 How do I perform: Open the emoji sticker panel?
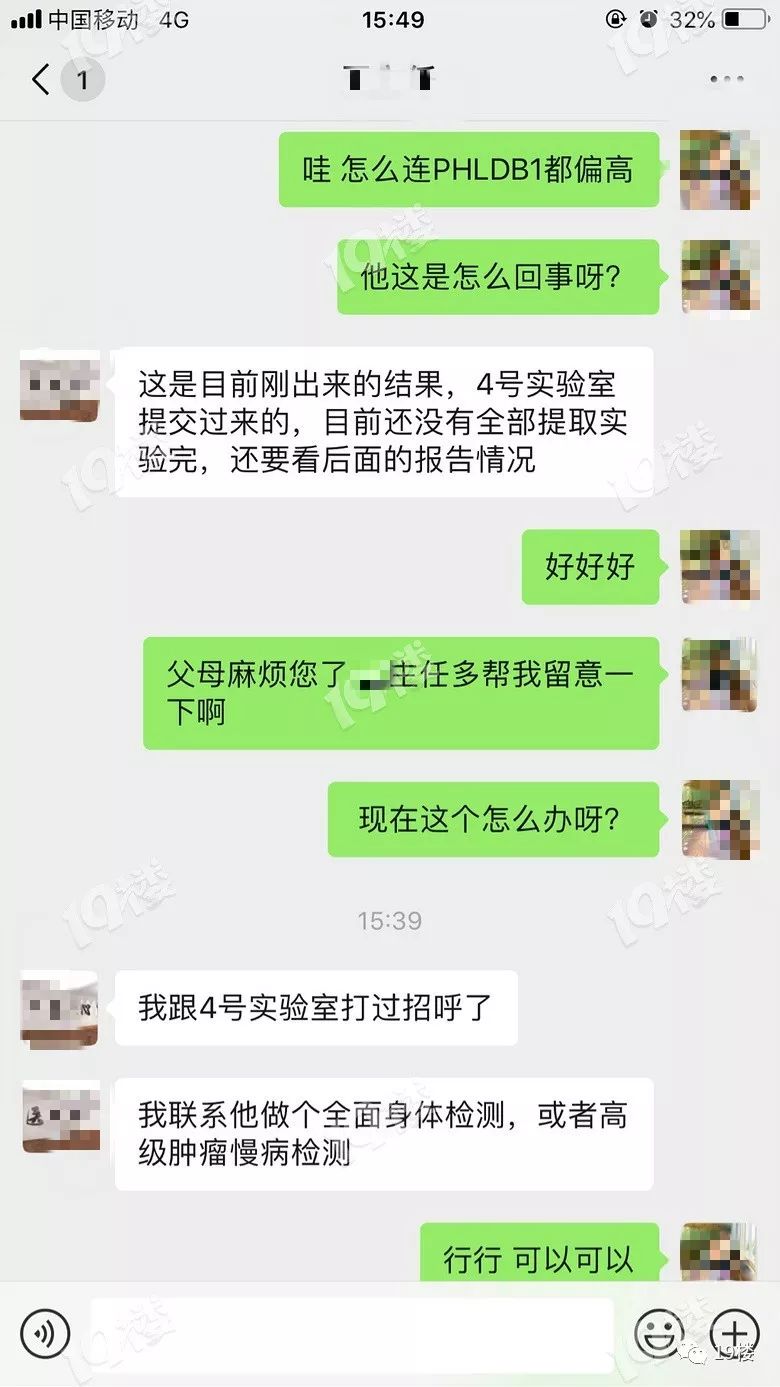pos(661,1333)
